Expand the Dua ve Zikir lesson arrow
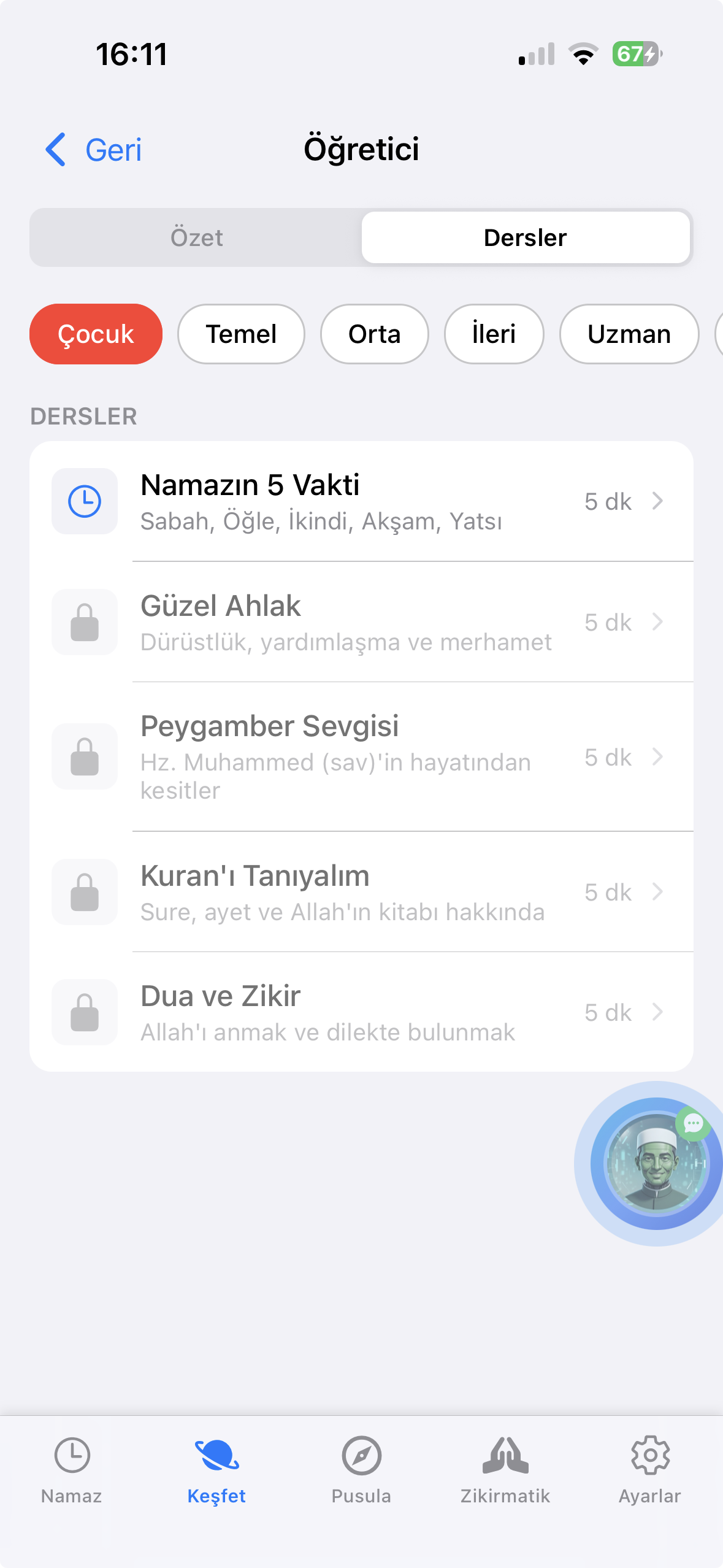The width and height of the screenshot is (723, 1568). pos(659,1013)
